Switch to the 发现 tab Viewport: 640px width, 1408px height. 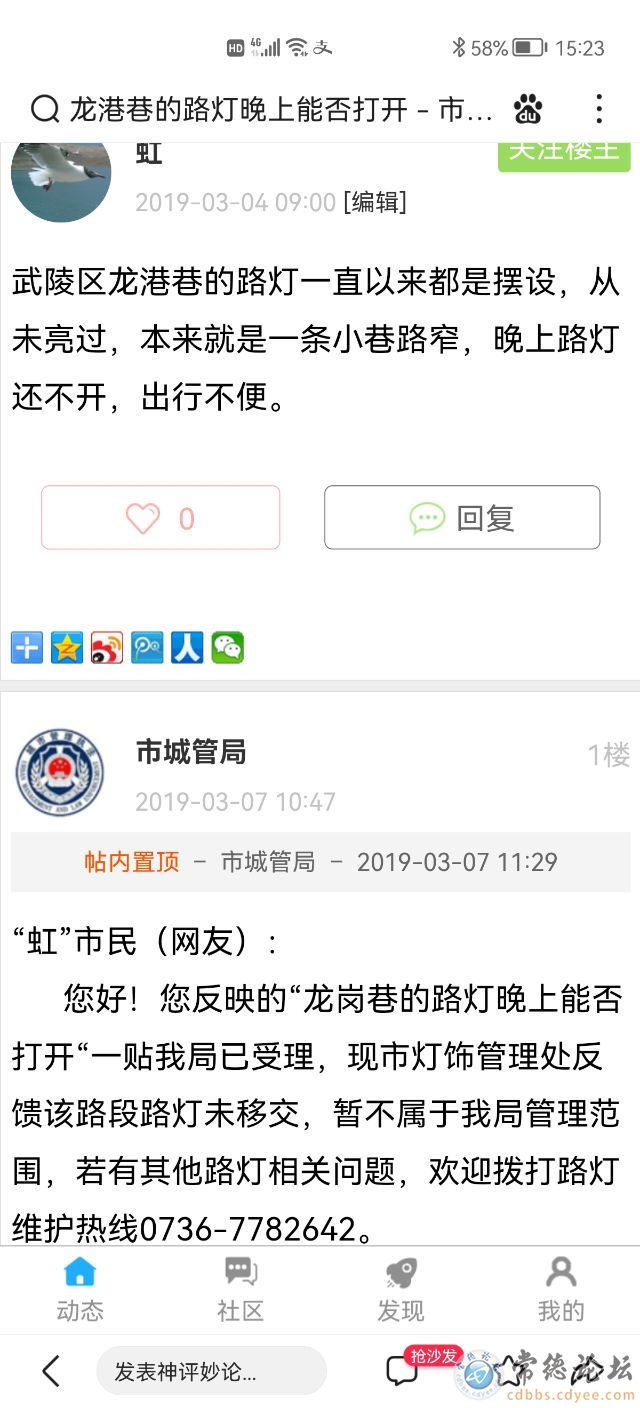(x=400, y=1289)
